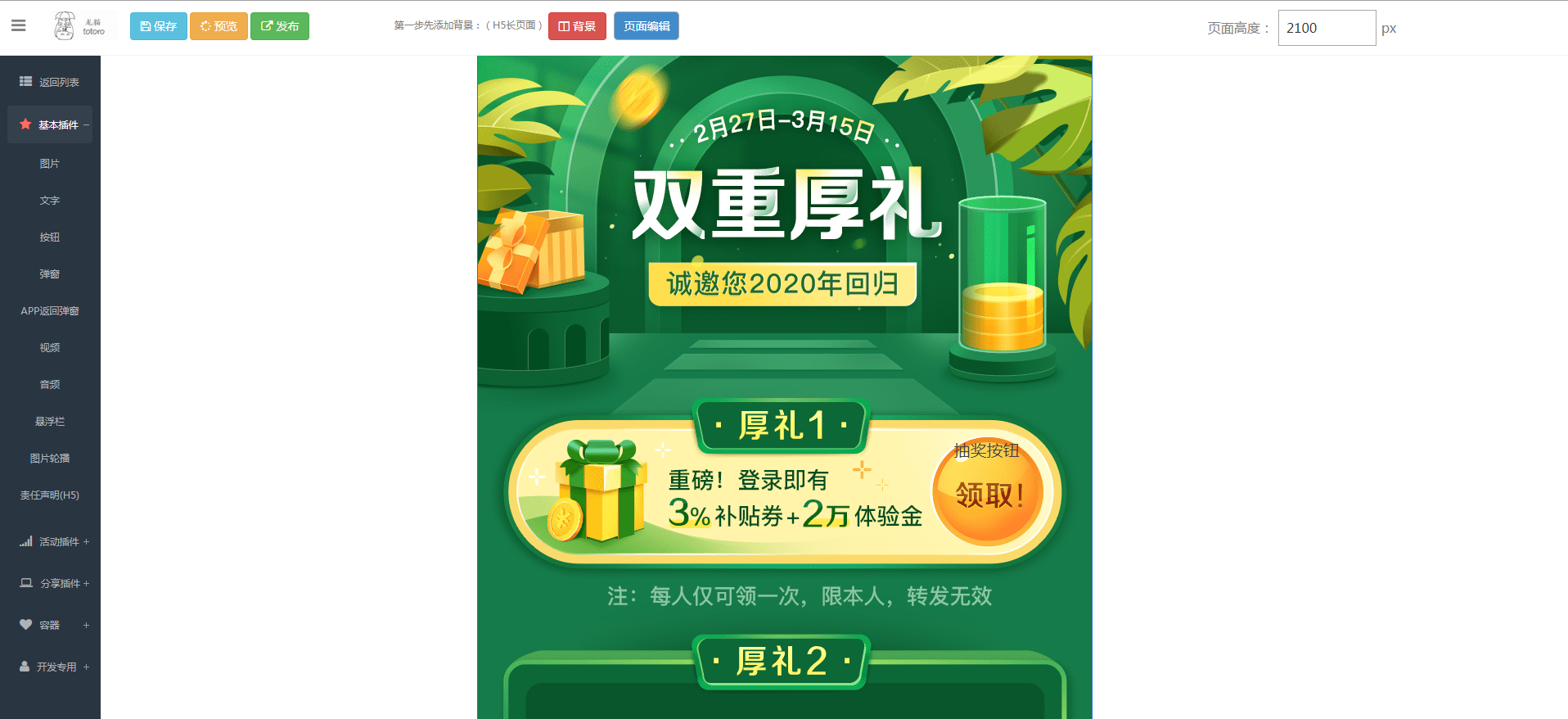
Task: Click the 保存 (Save) button
Action: click(x=159, y=26)
